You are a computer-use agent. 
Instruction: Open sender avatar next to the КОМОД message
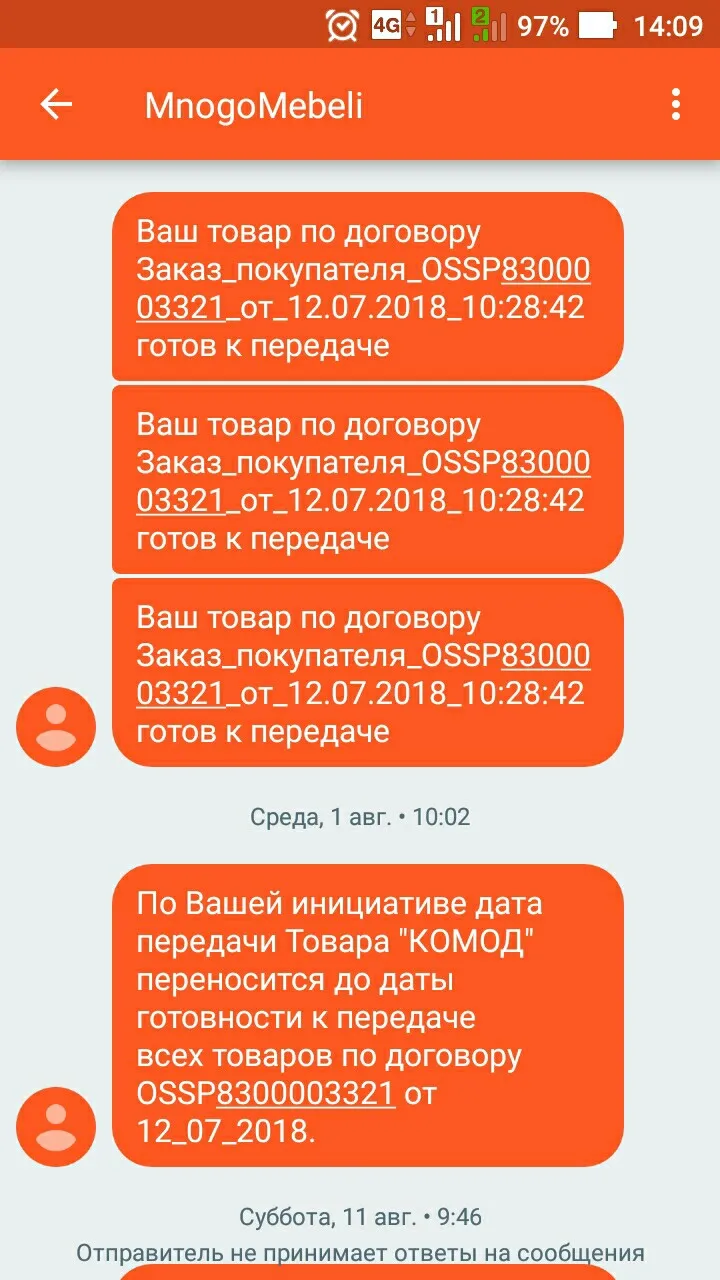56,1127
